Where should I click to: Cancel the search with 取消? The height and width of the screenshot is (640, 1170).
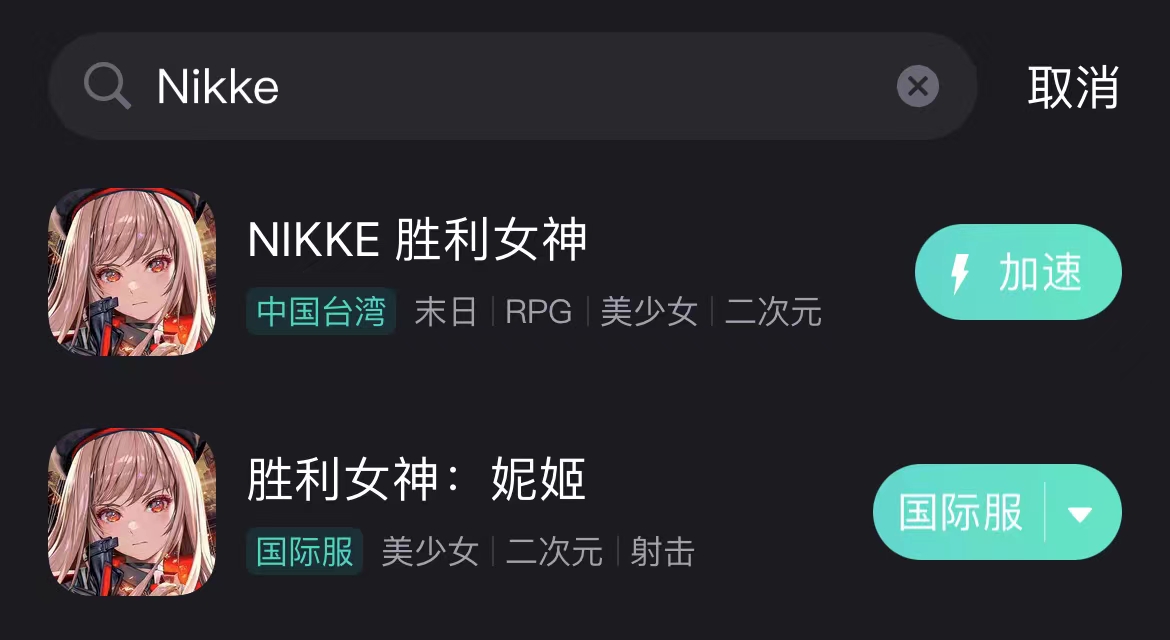tap(1072, 87)
